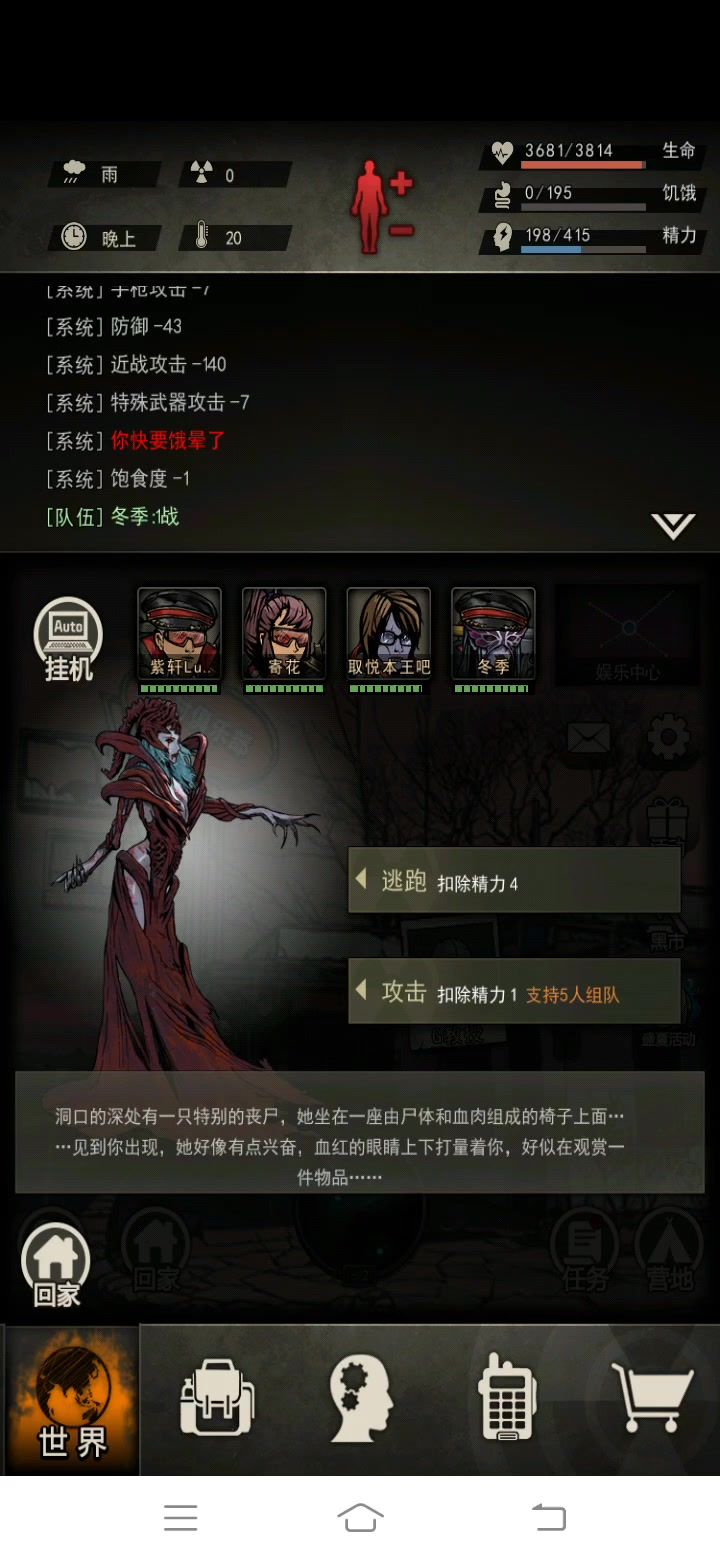The image size is (720, 1560).
Task: Open the radio walkie-talkie tab
Action: 508,1400
